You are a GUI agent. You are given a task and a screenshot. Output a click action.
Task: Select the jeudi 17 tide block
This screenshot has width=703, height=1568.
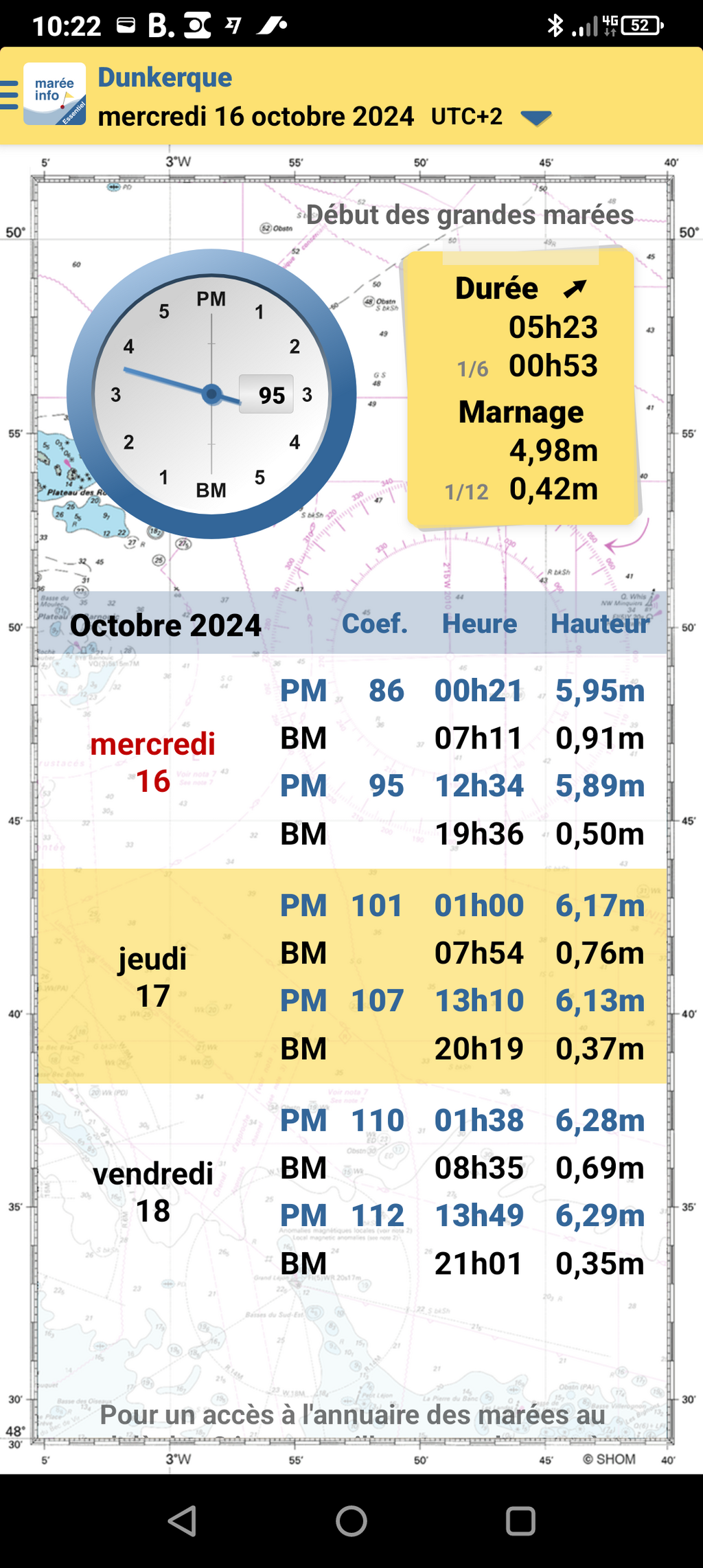point(352,976)
